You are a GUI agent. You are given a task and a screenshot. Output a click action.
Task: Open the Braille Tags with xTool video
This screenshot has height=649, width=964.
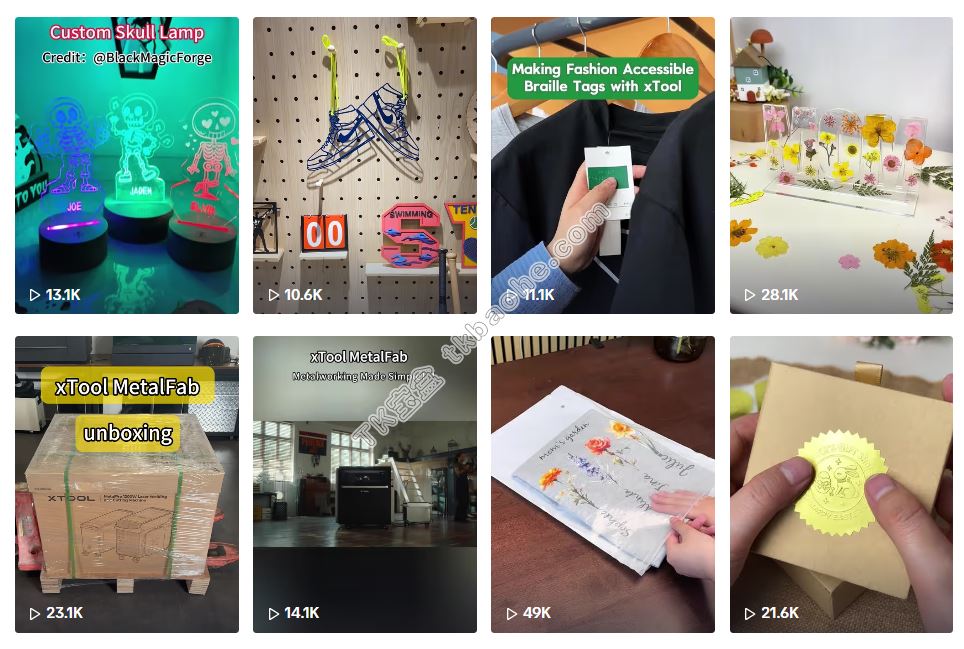pos(602,165)
